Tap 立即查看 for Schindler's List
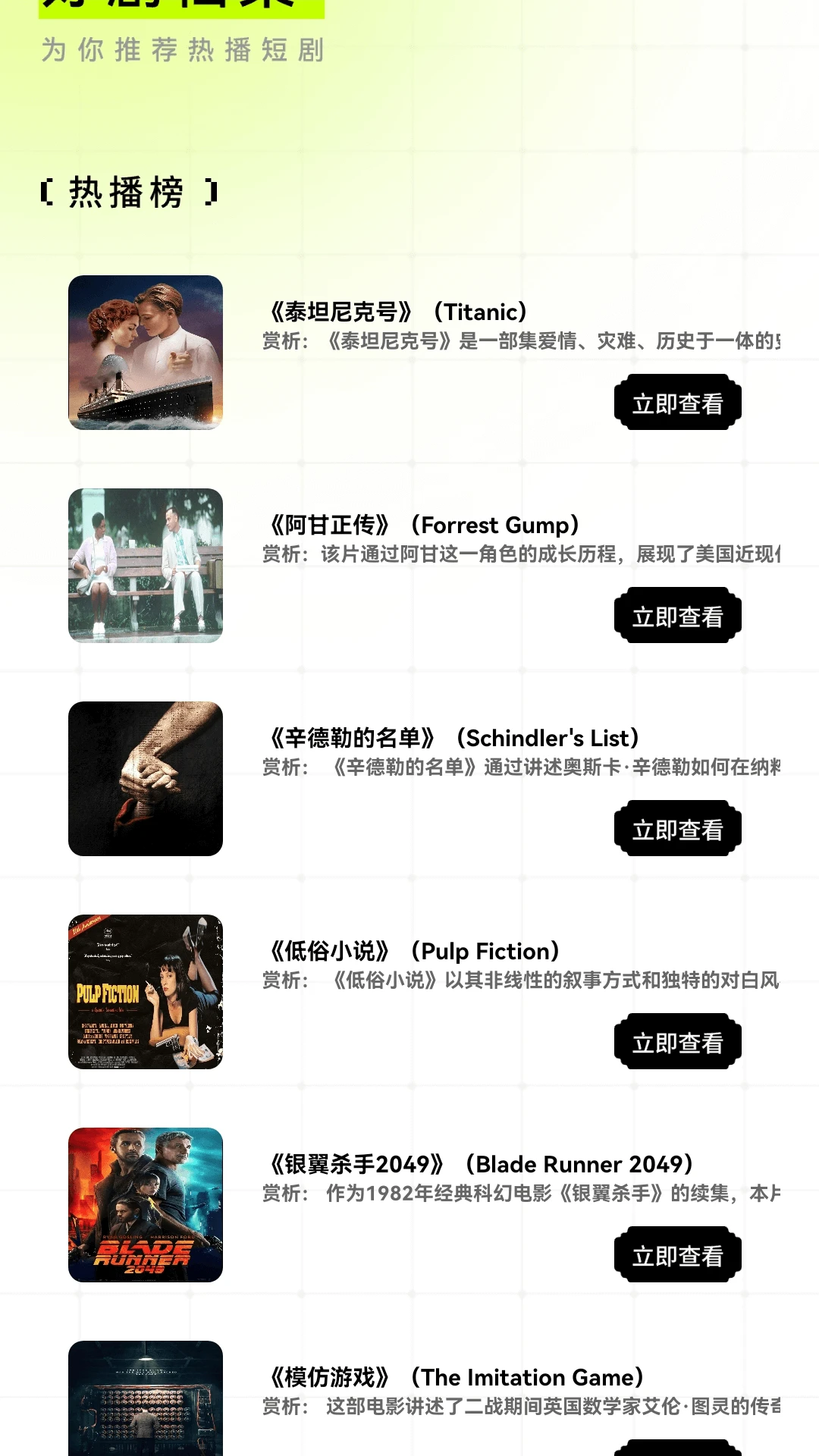 tap(677, 829)
